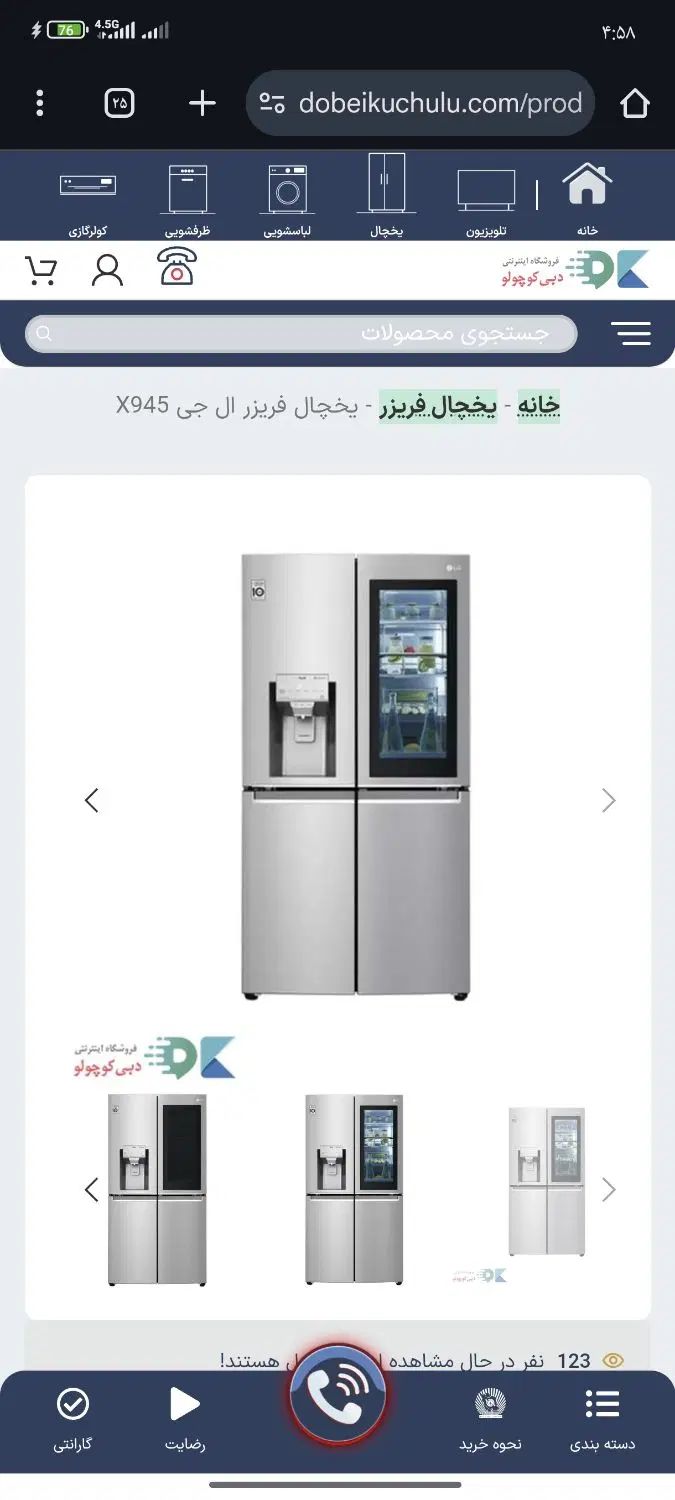Open the browser overflow menu
The width and height of the screenshot is (675, 1500).
point(40,103)
